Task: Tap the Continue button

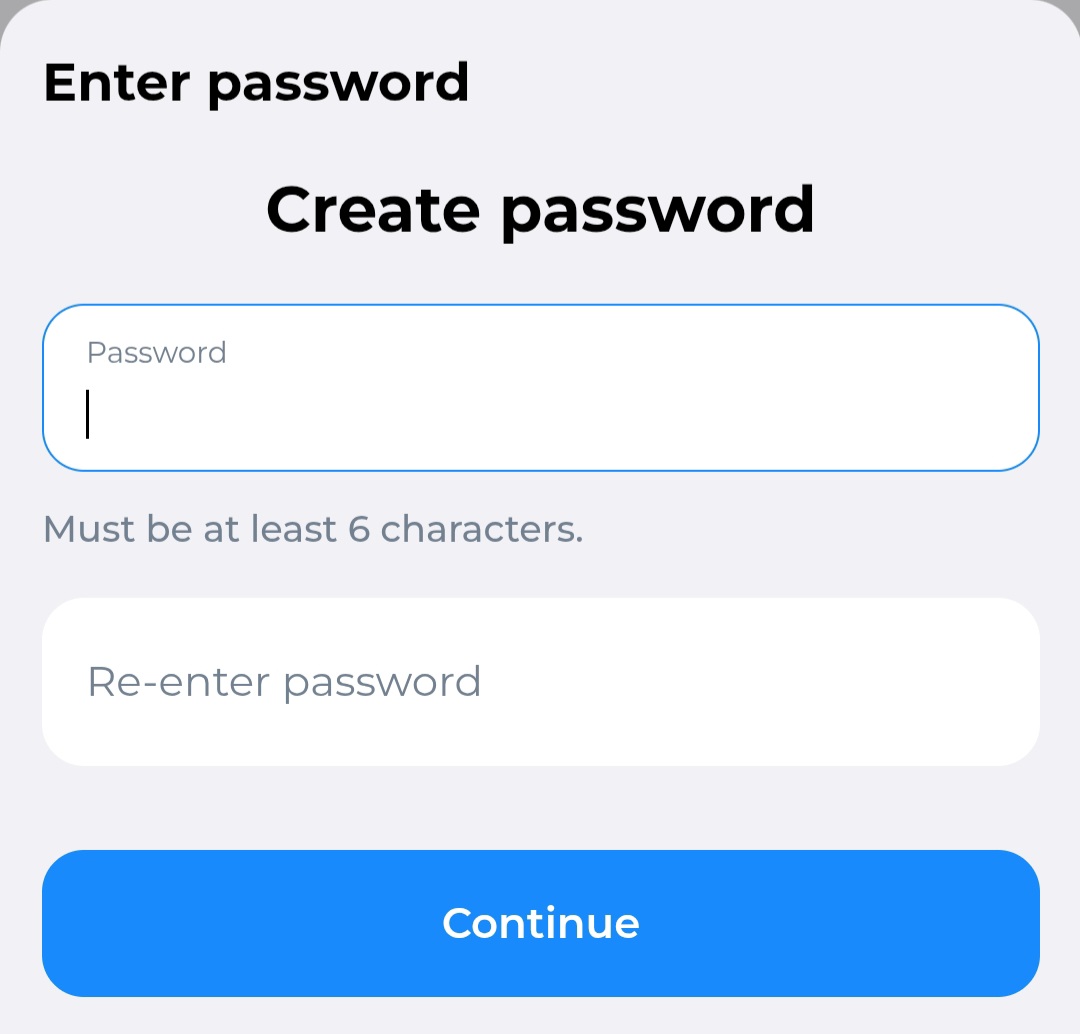Action: 540,923
